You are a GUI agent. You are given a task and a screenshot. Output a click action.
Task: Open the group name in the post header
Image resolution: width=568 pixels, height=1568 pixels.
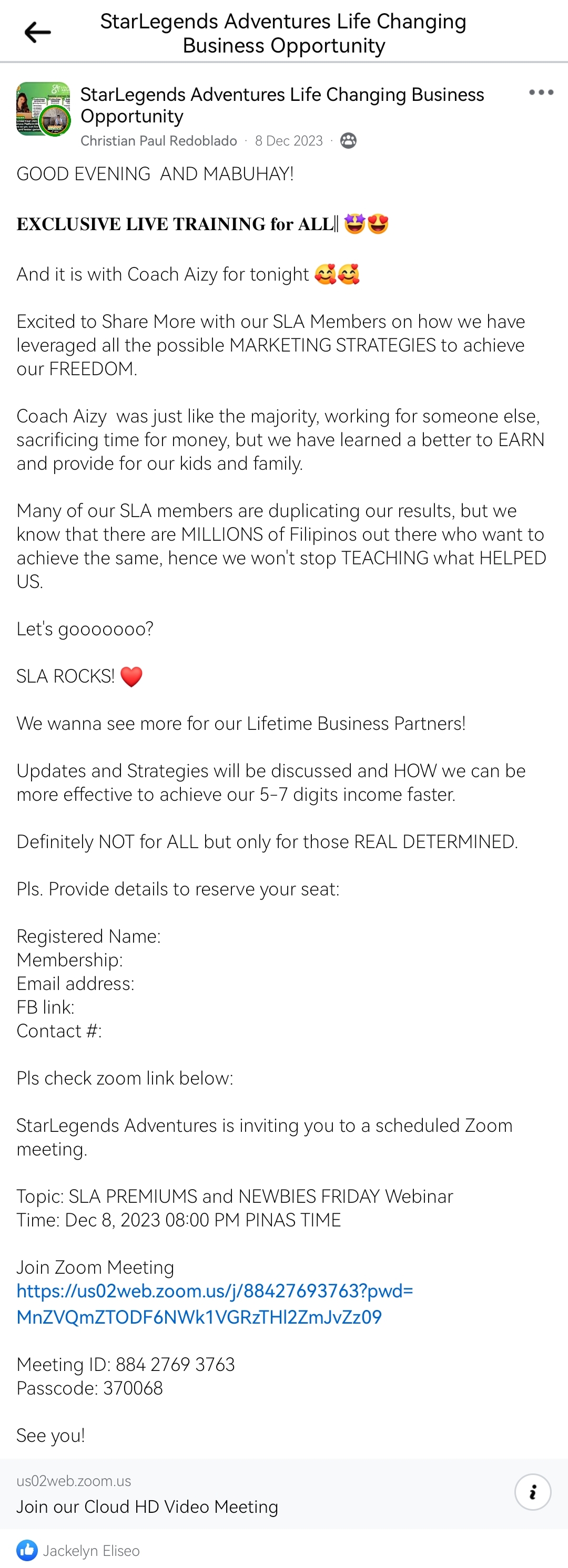(x=281, y=105)
